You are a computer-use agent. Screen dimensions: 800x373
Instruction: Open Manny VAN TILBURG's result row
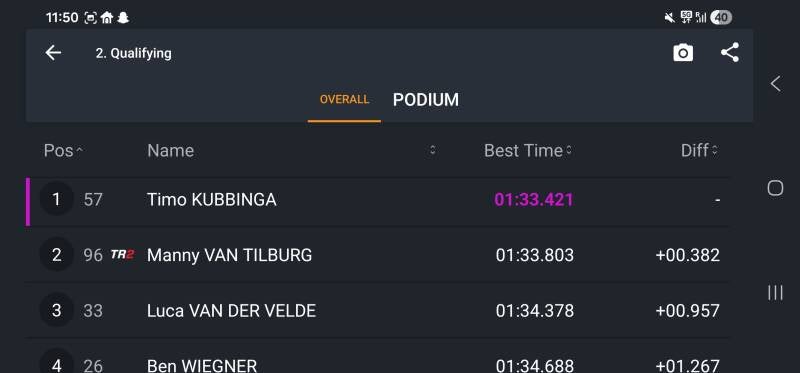point(378,255)
